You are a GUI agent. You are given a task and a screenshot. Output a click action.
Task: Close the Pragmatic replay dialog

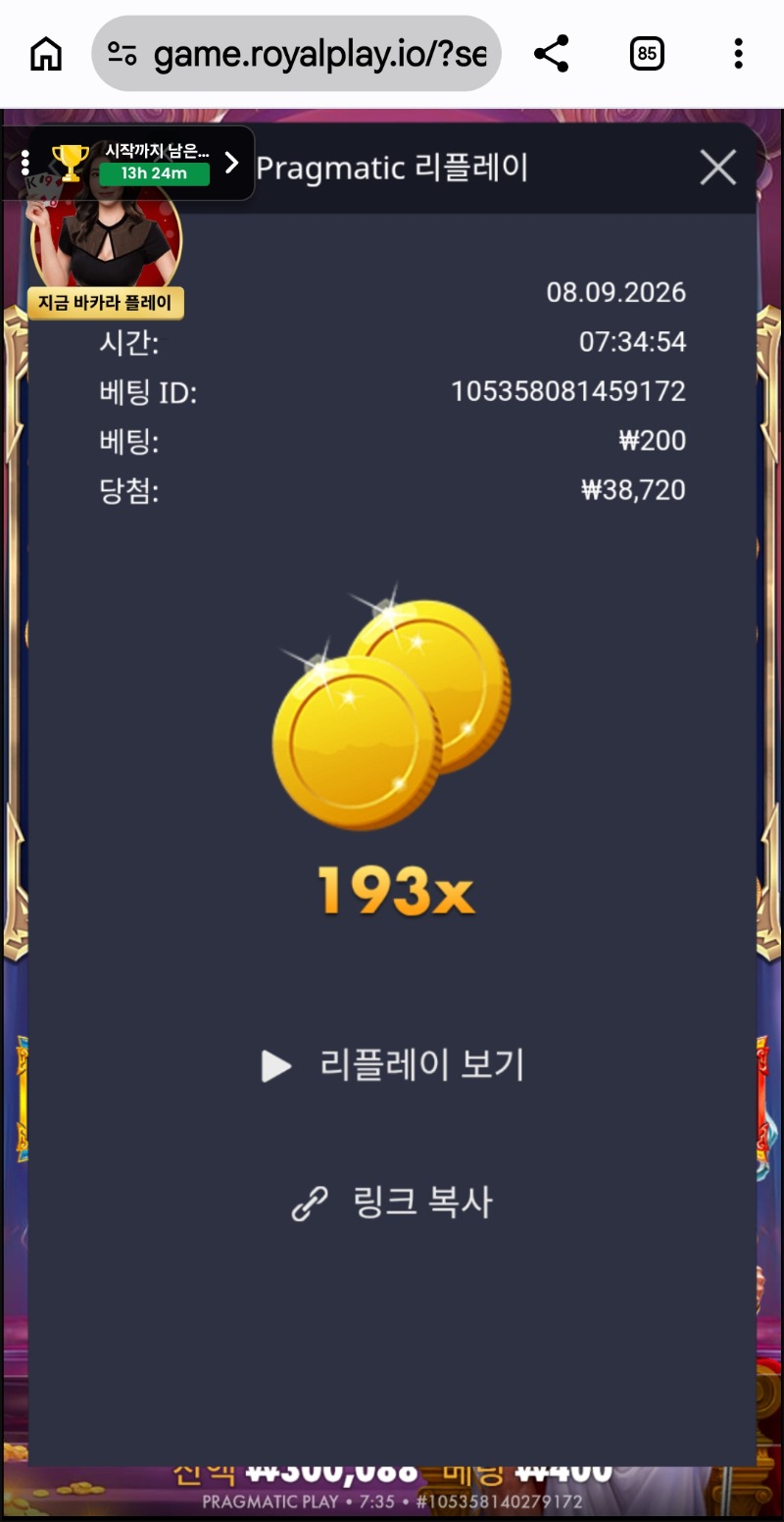717,168
